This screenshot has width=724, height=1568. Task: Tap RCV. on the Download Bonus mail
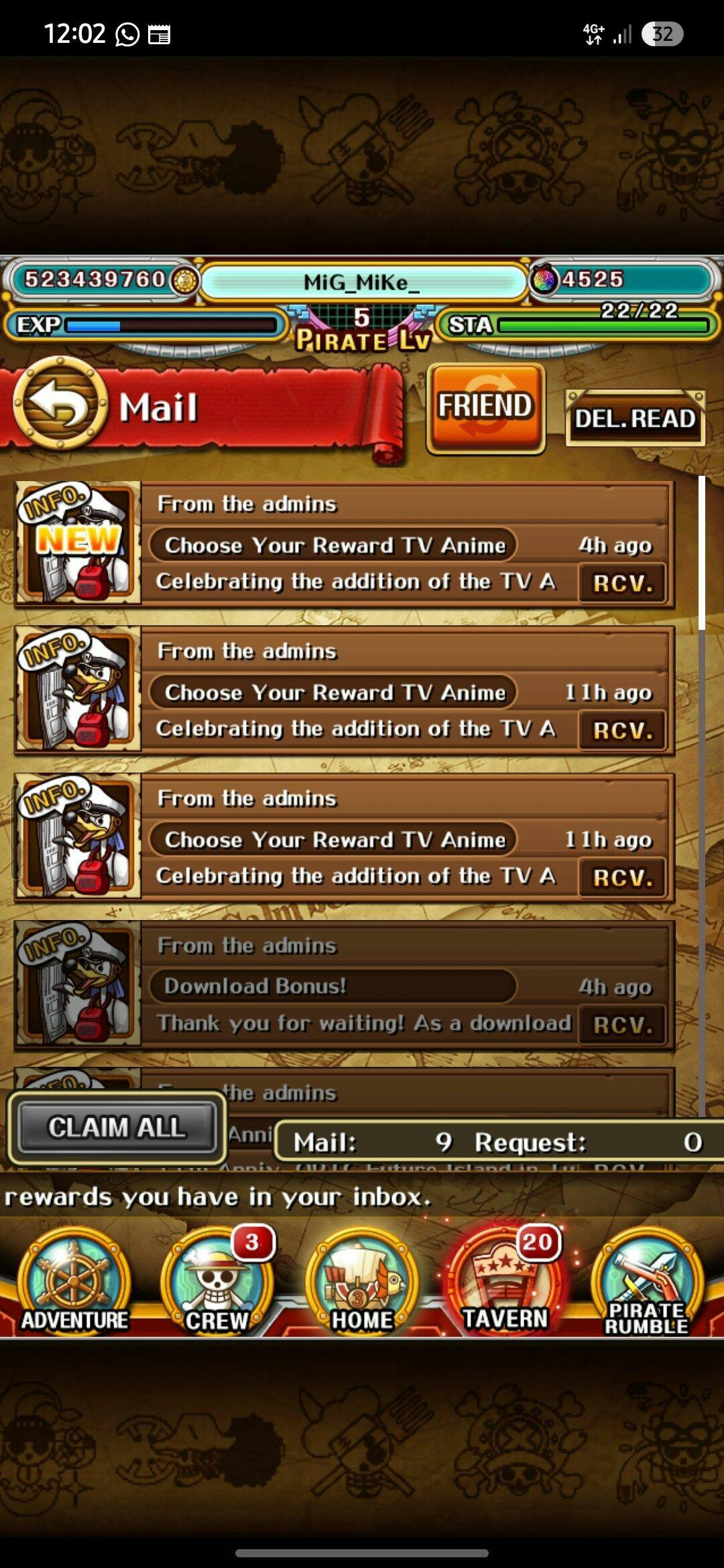coord(623,1025)
